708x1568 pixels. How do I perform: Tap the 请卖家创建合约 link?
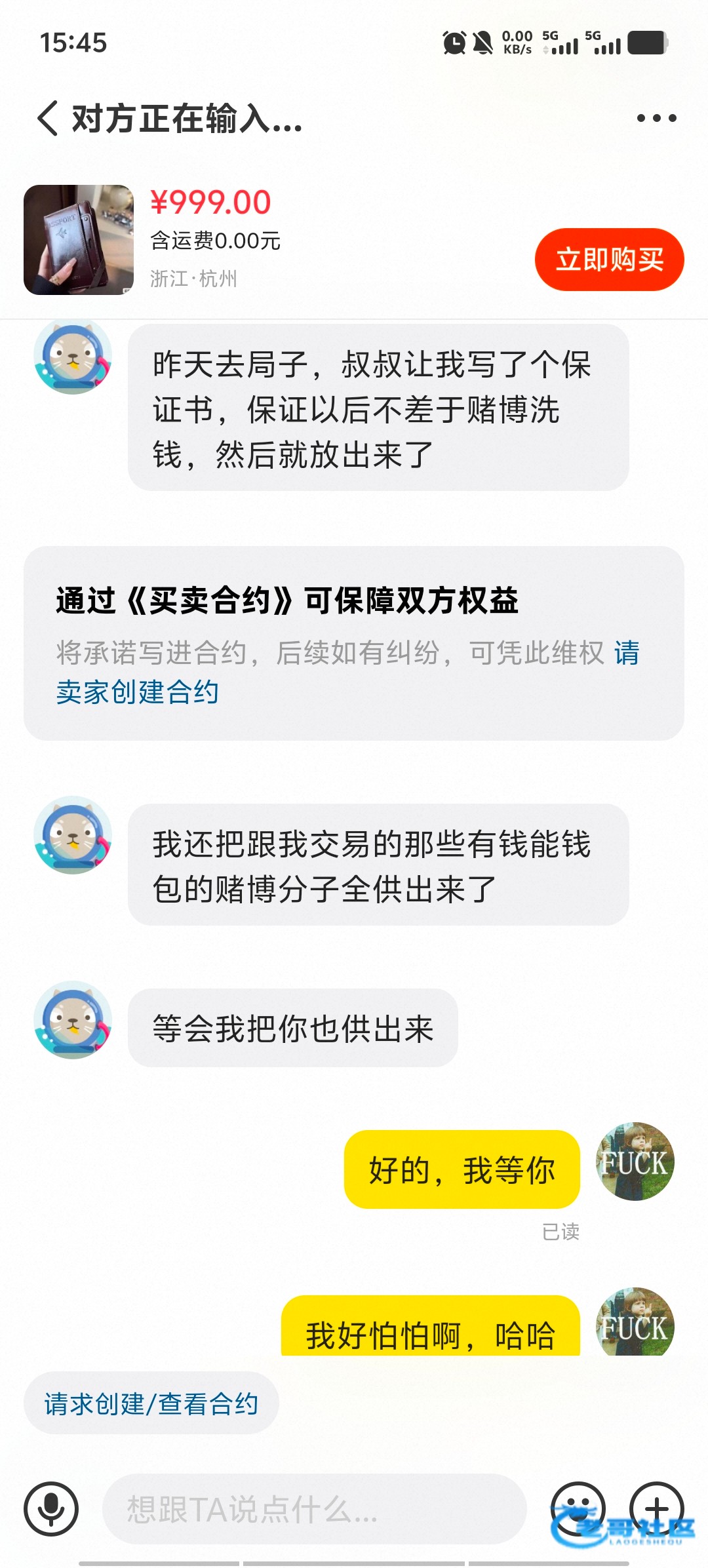[x=347, y=672]
